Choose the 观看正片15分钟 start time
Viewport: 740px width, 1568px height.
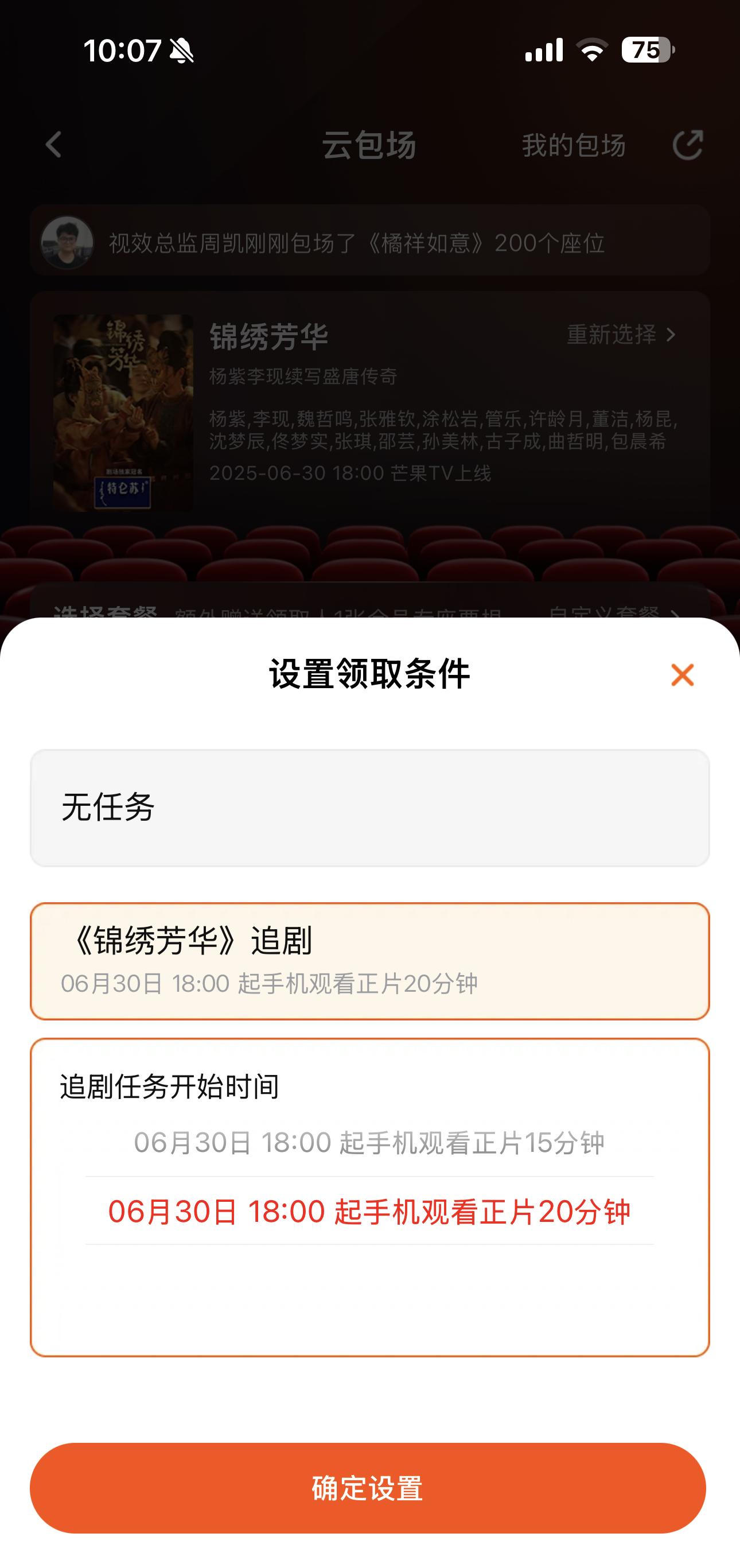(x=369, y=1143)
